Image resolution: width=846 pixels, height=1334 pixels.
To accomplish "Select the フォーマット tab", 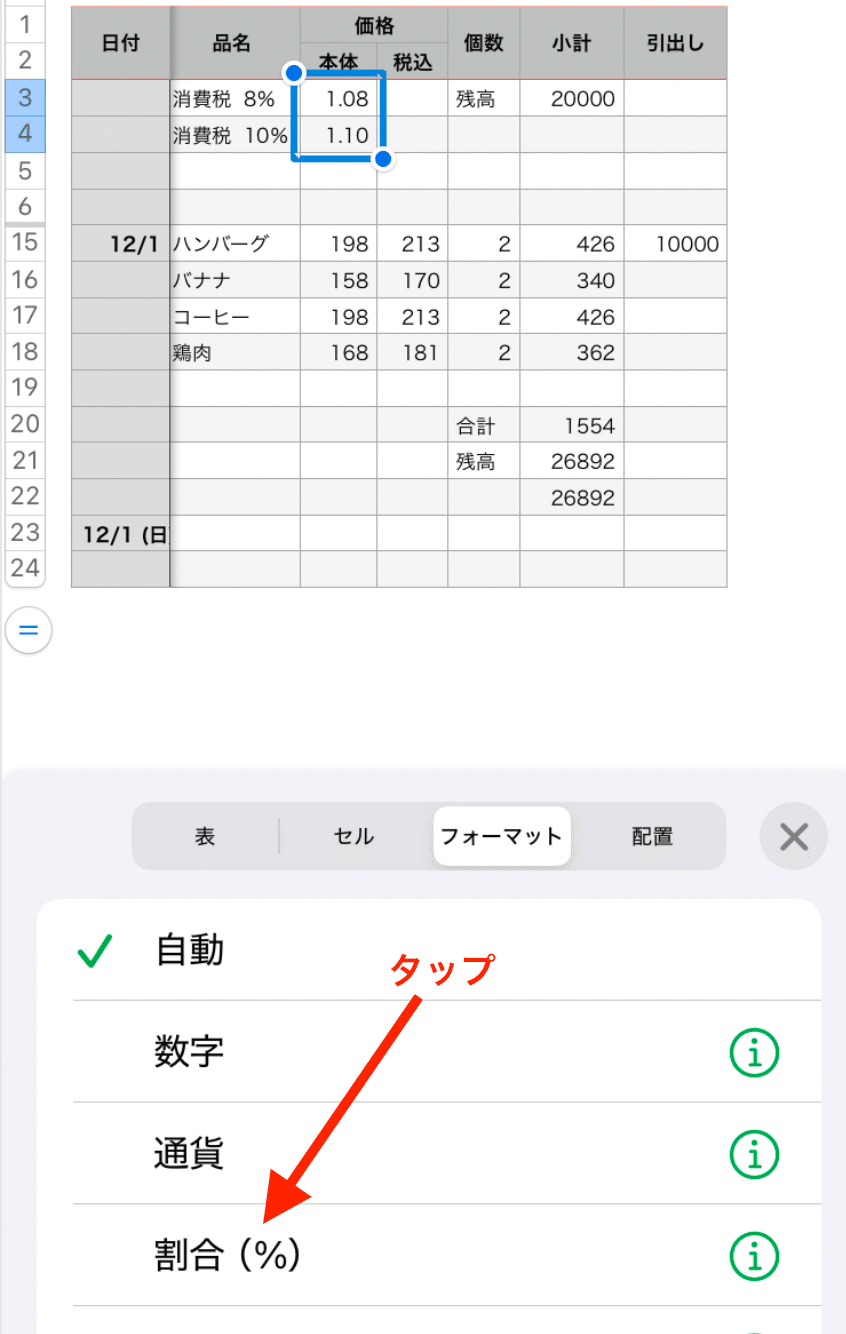I will coord(502,836).
